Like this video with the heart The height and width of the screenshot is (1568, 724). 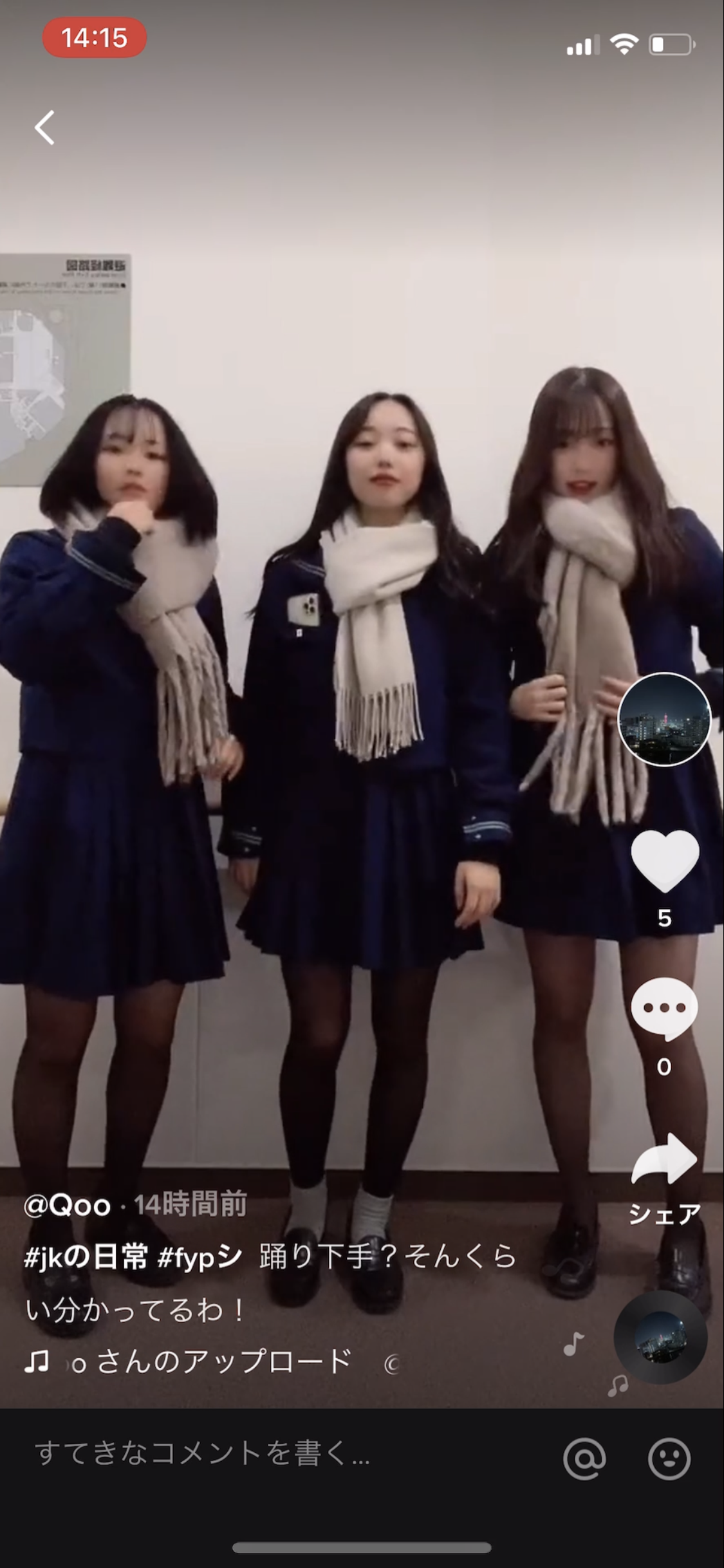coord(664,861)
